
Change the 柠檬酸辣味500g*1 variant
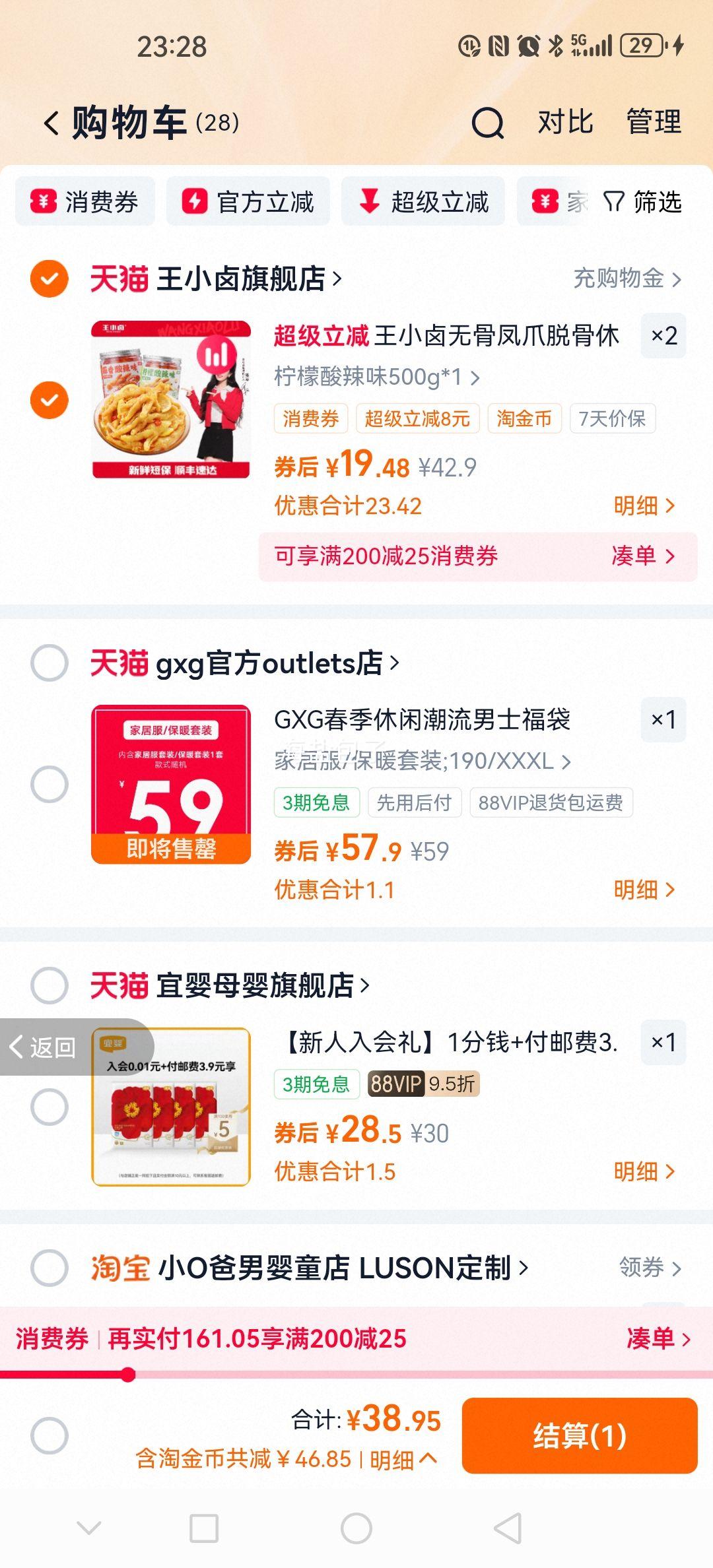(376, 377)
